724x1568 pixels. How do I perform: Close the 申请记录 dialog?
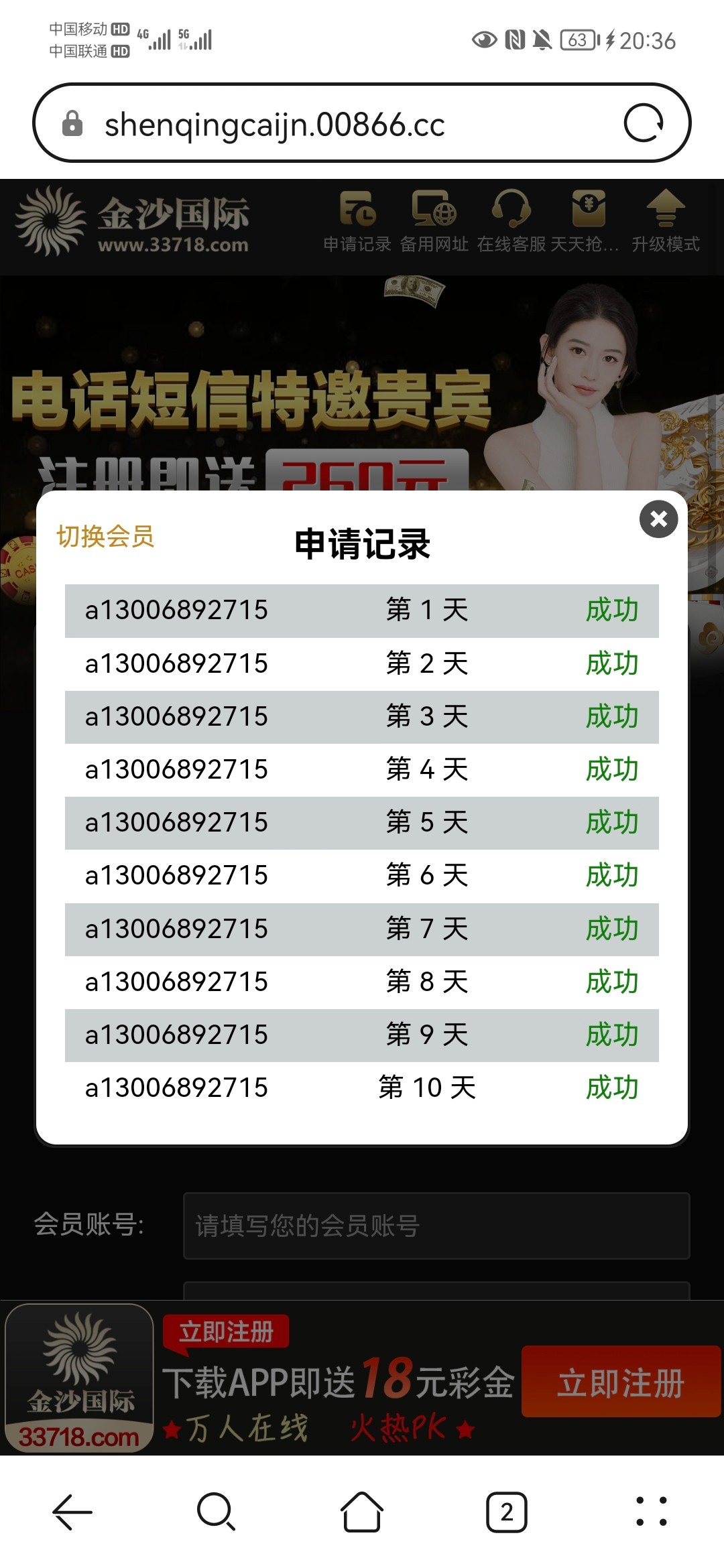tap(658, 519)
